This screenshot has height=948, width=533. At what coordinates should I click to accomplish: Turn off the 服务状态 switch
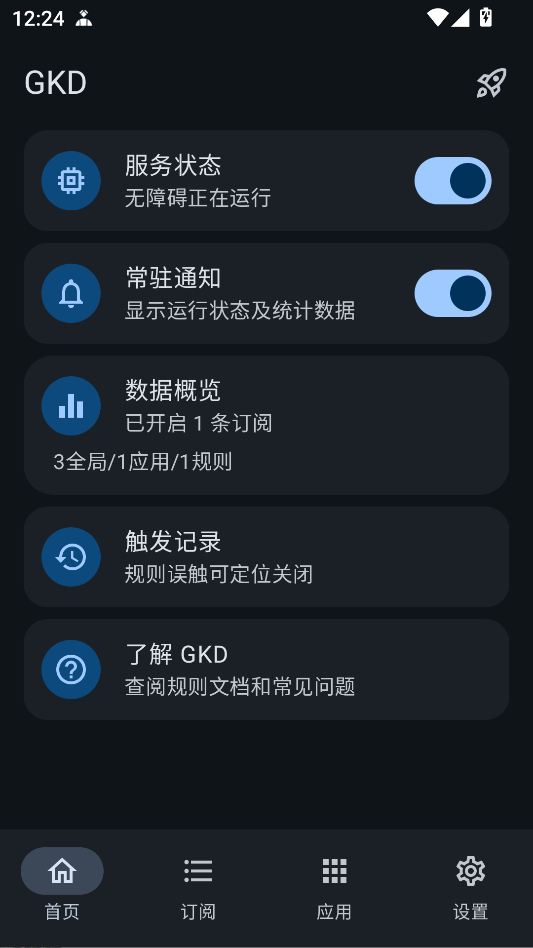(x=453, y=181)
